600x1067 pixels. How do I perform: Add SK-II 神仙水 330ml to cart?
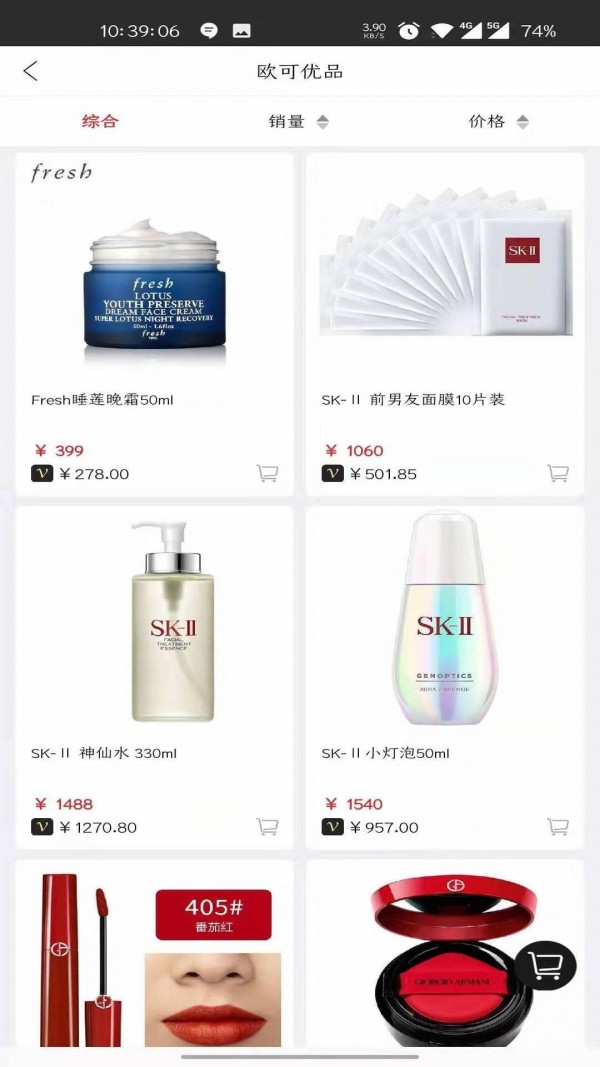pyautogui.click(x=267, y=826)
